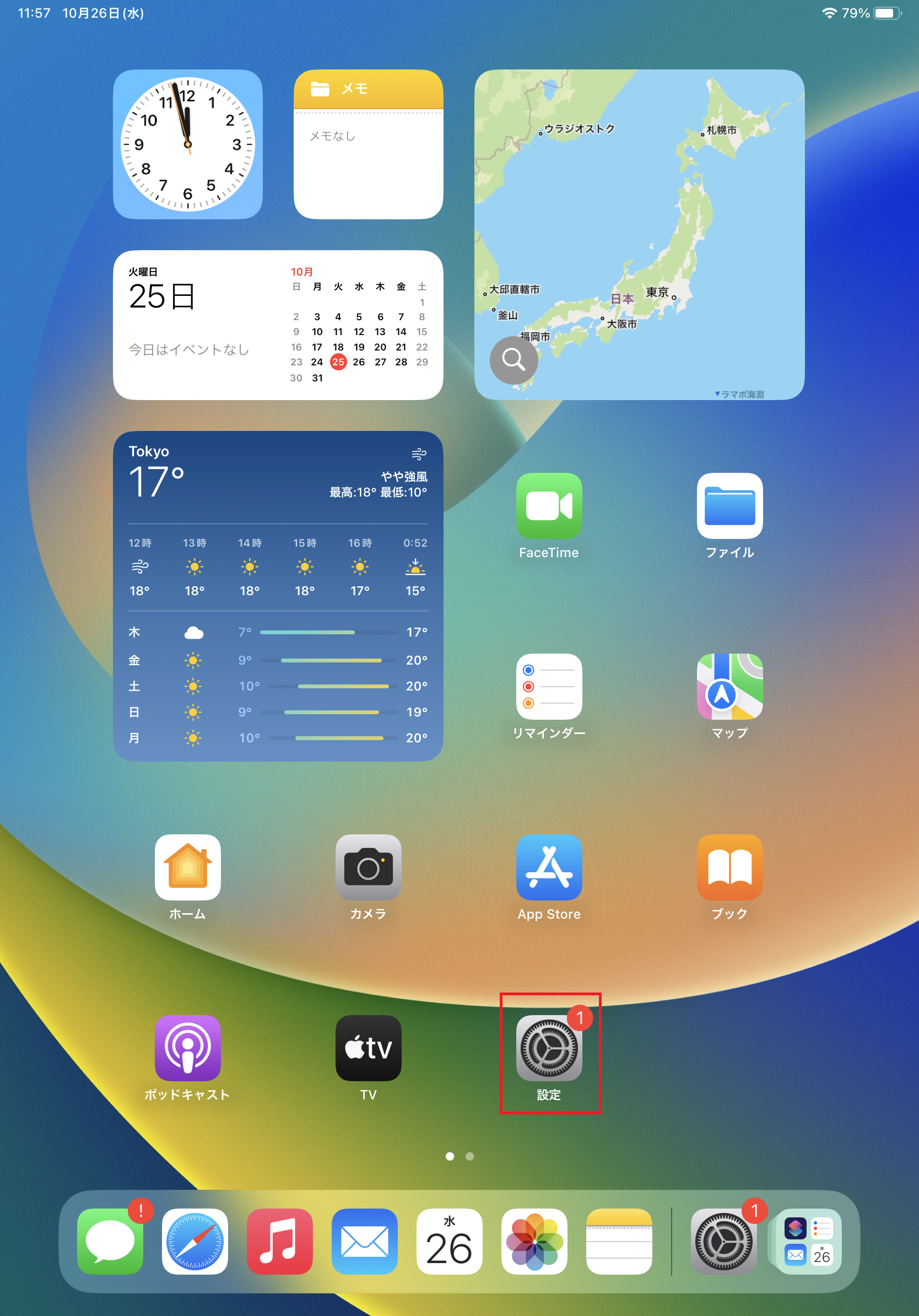Open the メモ notes widget
This screenshot has width=919, height=1316.
tap(369, 144)
